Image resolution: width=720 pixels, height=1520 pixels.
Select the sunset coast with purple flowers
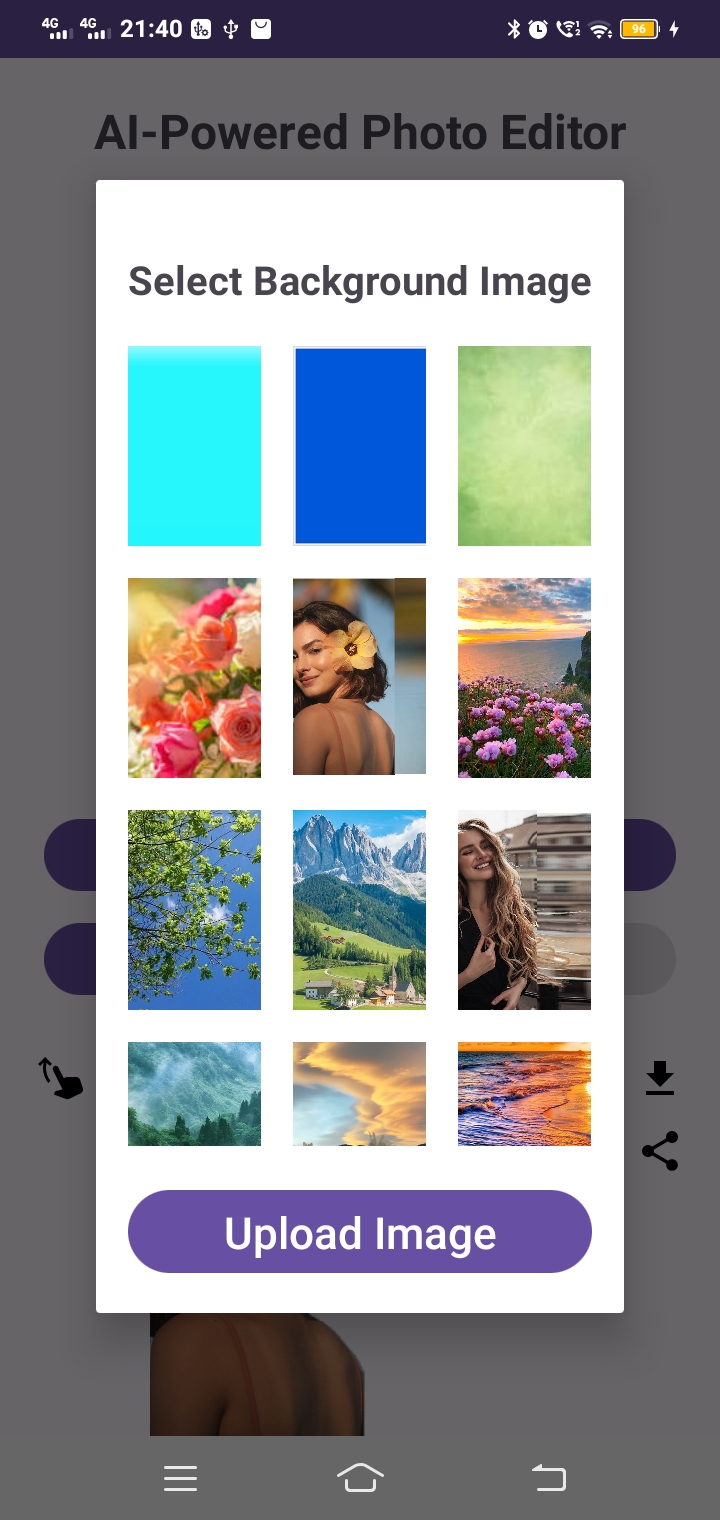pos(524,678)
